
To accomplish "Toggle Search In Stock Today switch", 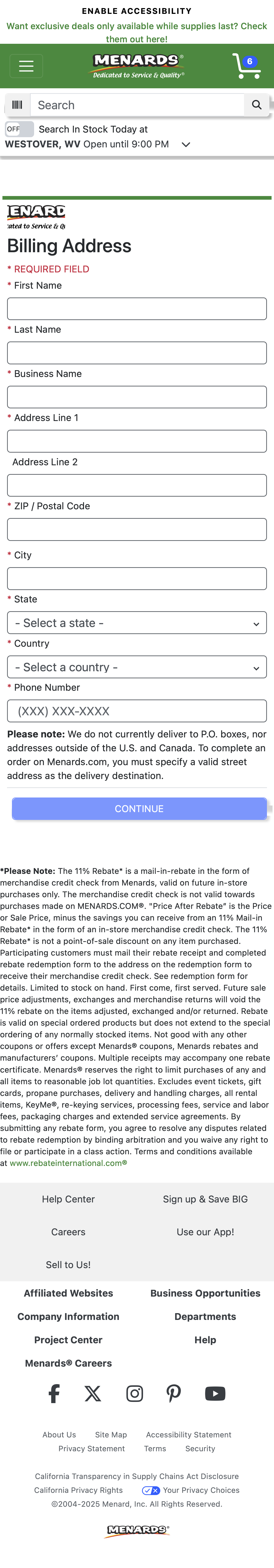I will tap(19, 129).
